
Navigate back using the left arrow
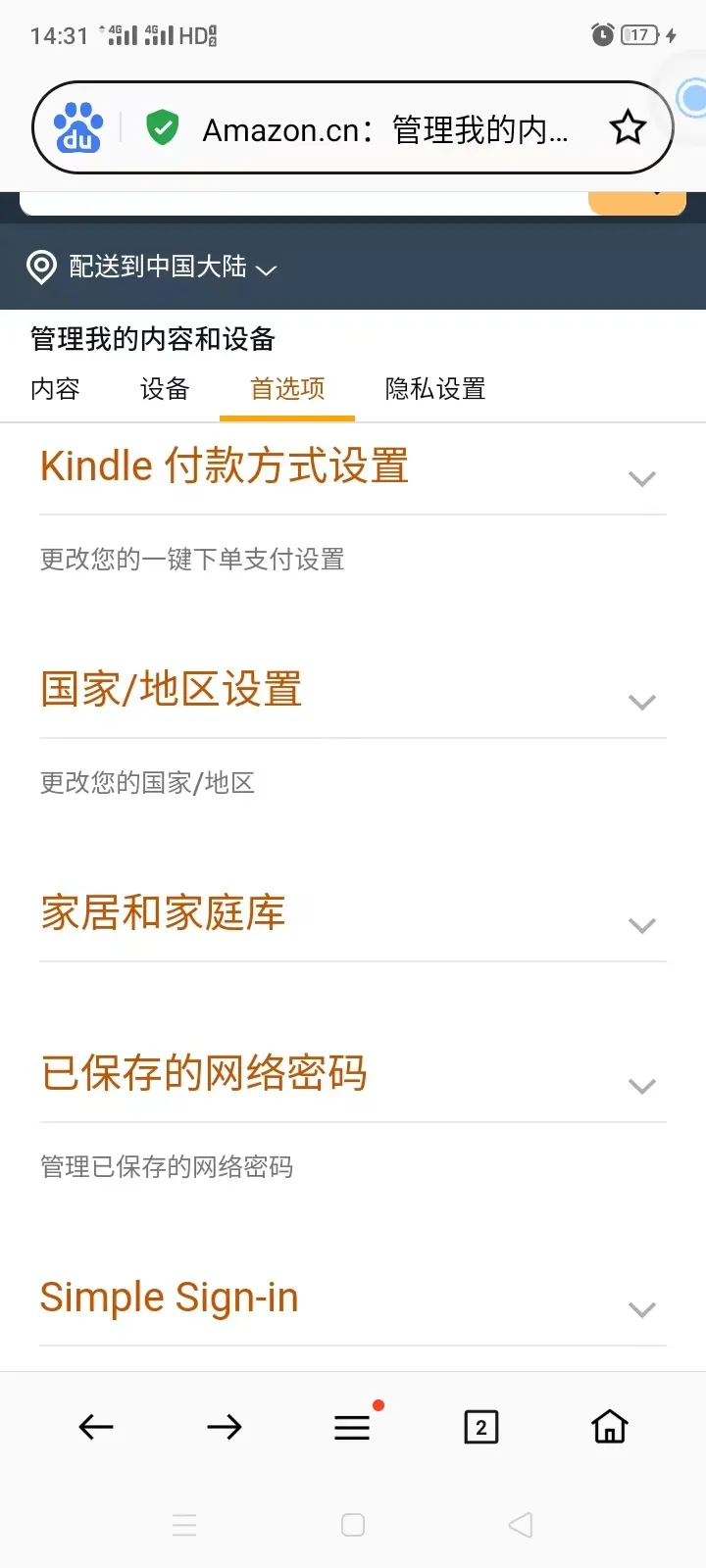95,1427
